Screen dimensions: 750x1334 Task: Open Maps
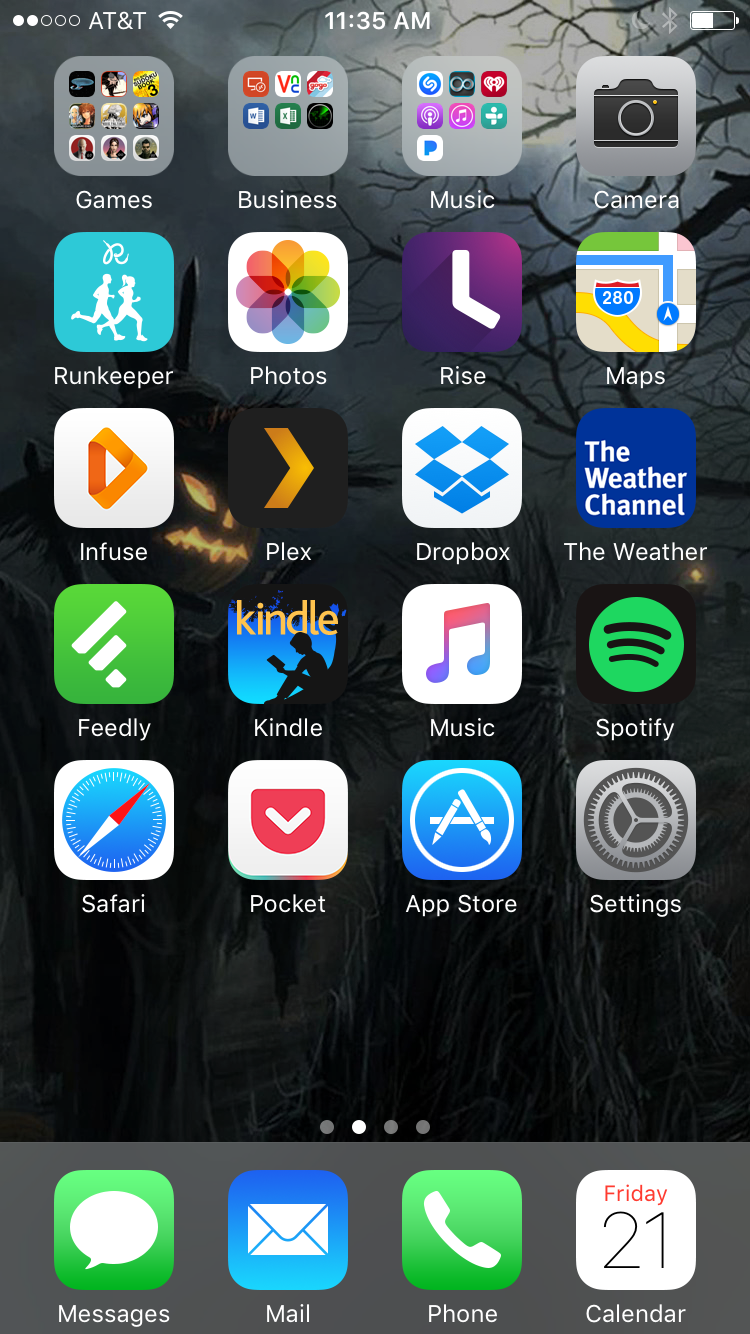tap(636, 292)
